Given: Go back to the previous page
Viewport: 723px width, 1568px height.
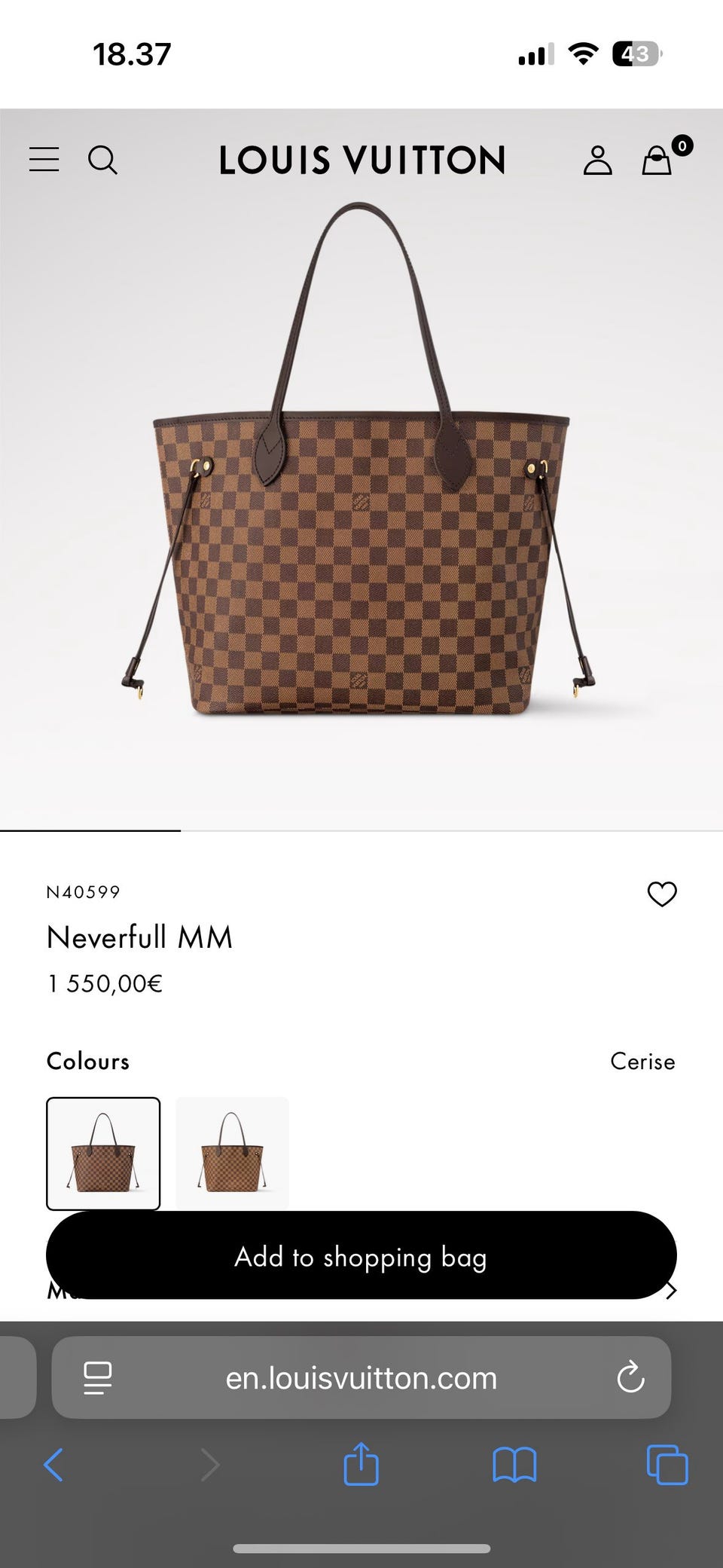Looking at the screenshot, I should point(53,1466).
